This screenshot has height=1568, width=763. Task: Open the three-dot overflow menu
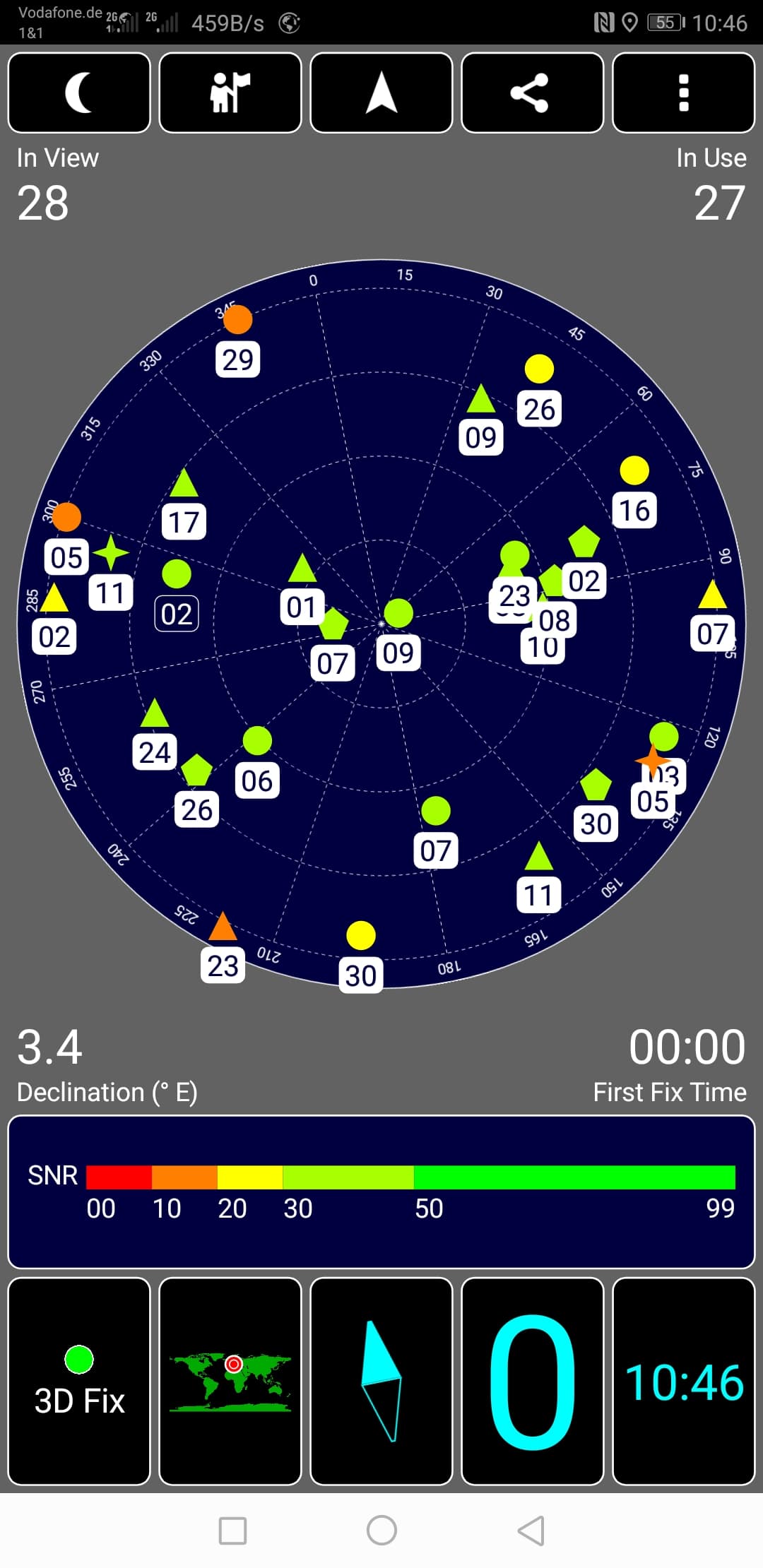coord(684,93)
